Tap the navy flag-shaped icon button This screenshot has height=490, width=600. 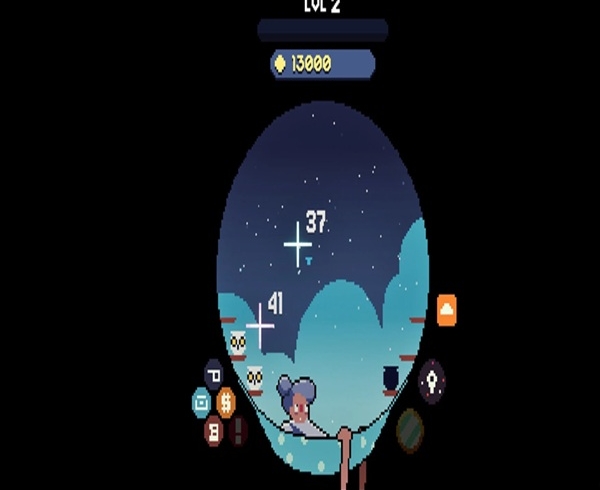(x=213, y=374)
